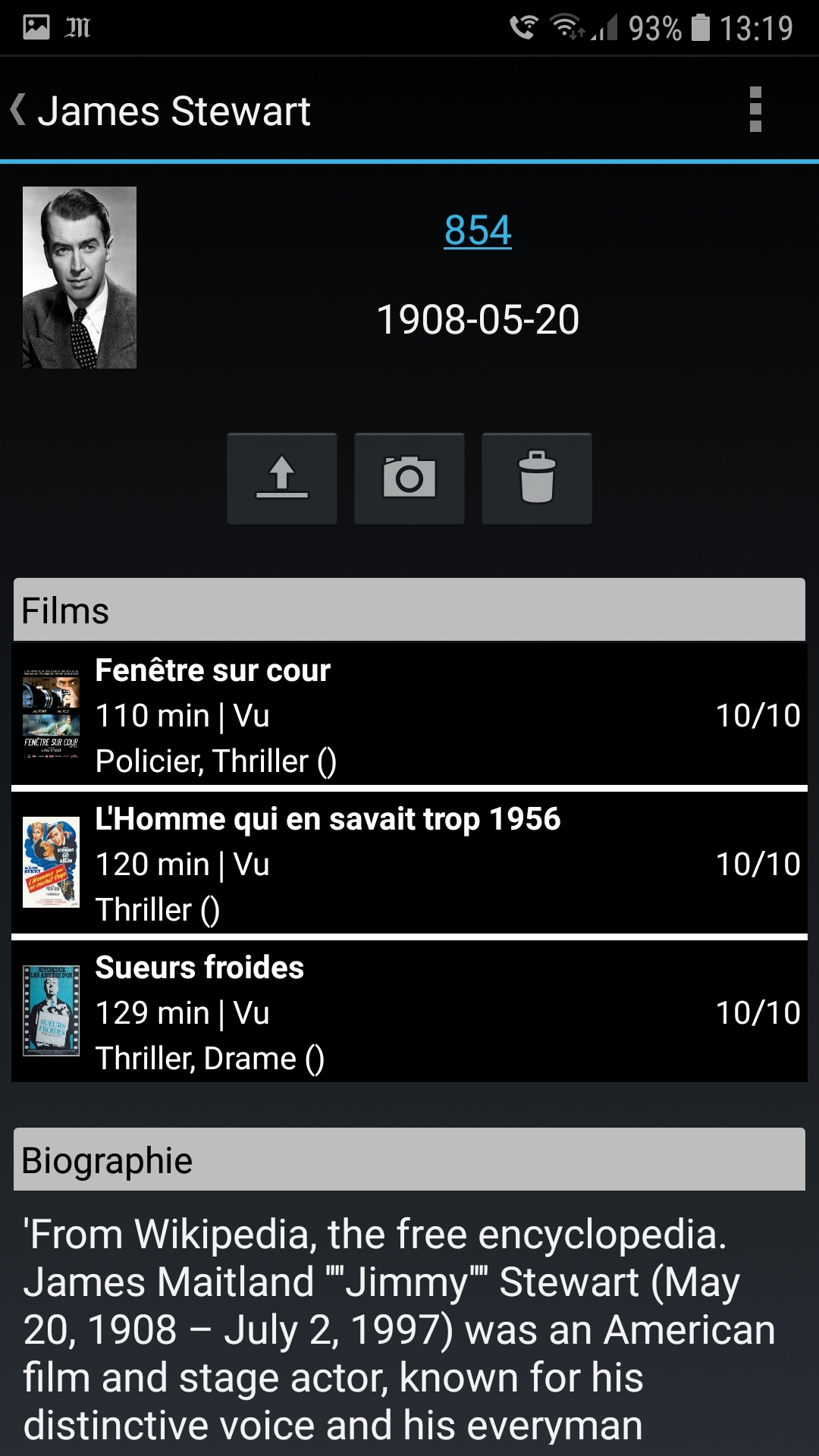
Task: Open the overflow menu
Action: (755, 110)
